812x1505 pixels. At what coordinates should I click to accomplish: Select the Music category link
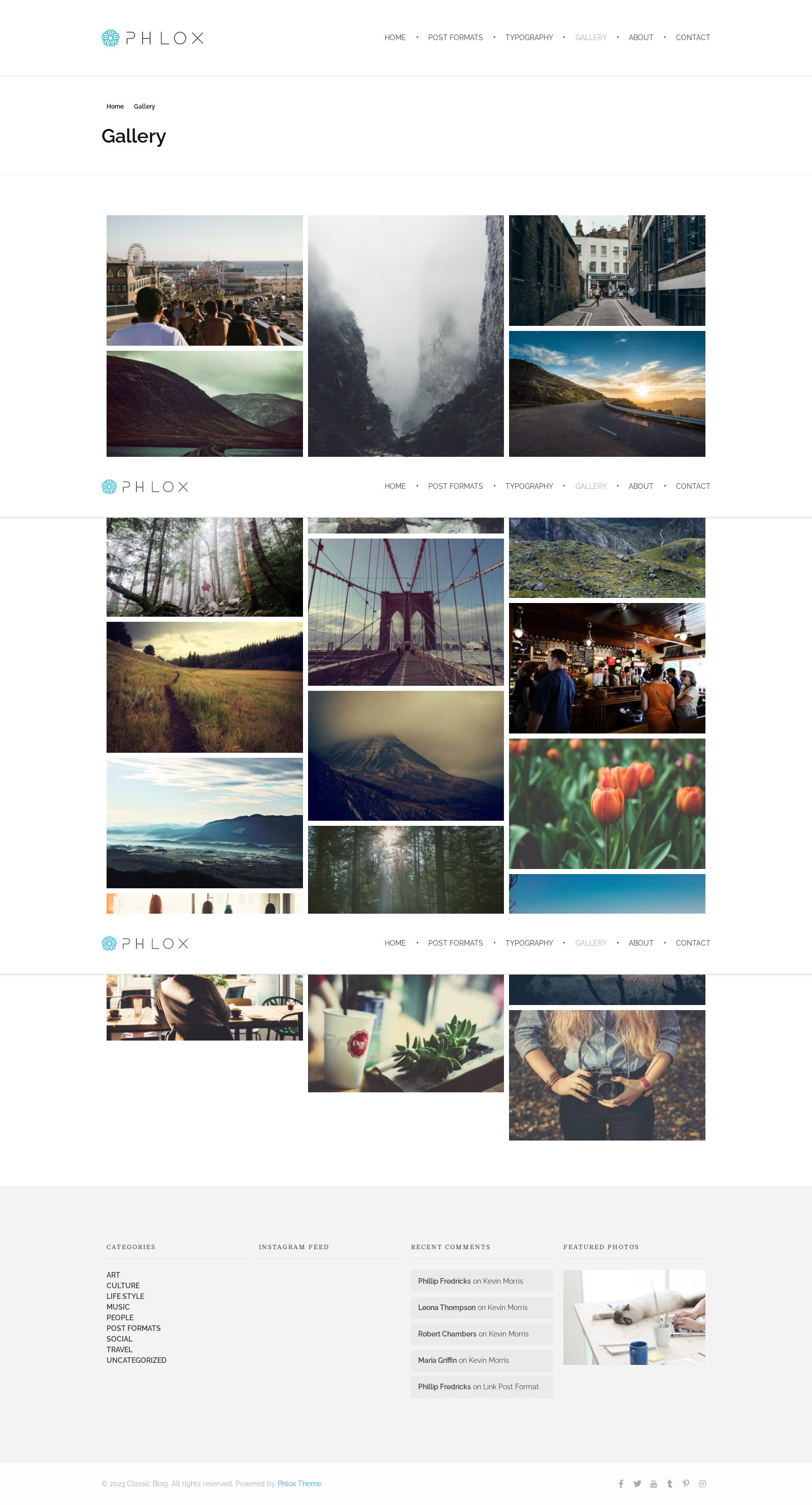(x=118, y=1307)
